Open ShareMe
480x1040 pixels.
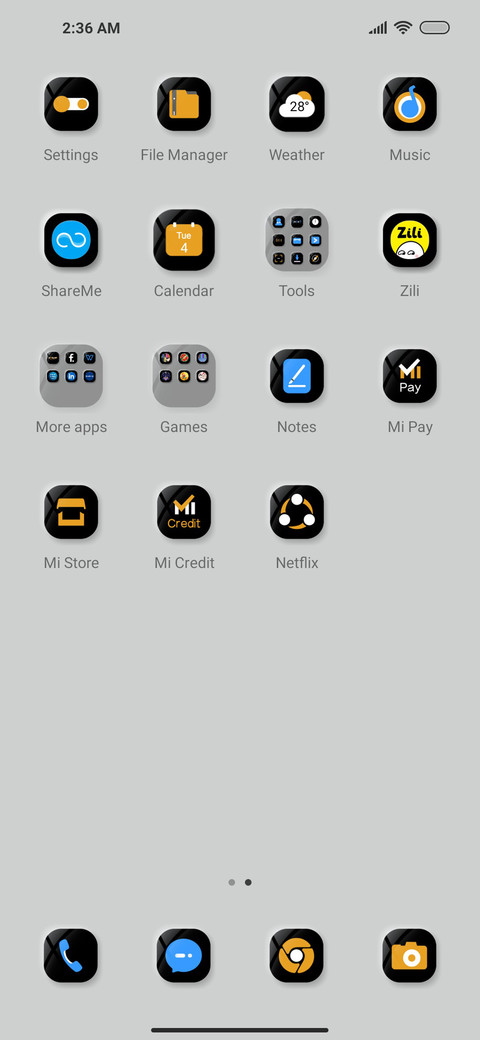(71, 240)
